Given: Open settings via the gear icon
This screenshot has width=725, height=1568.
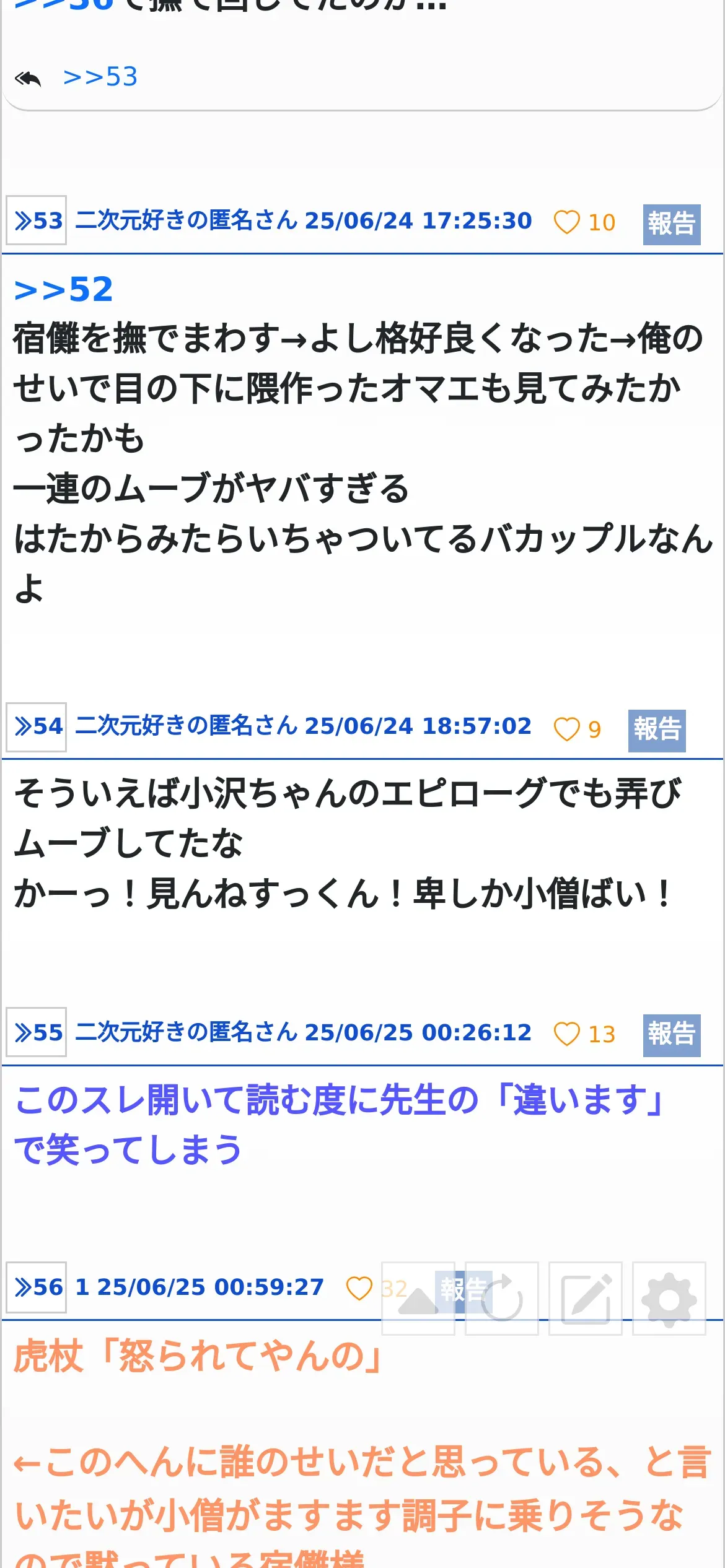Looking at the screenshot, I should click(x=669, y=1299).
